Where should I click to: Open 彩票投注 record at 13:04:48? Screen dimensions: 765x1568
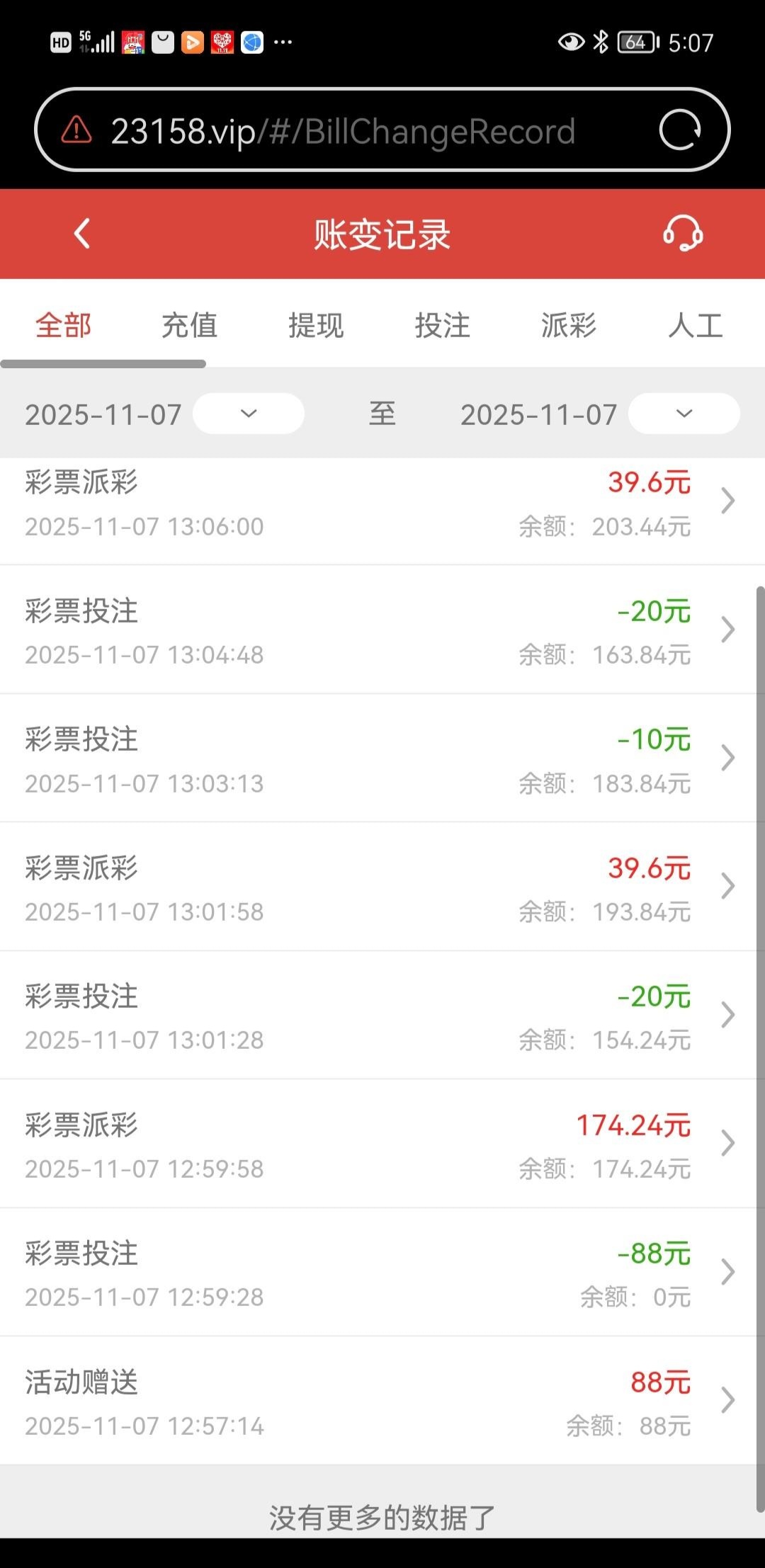coord(381,631)
